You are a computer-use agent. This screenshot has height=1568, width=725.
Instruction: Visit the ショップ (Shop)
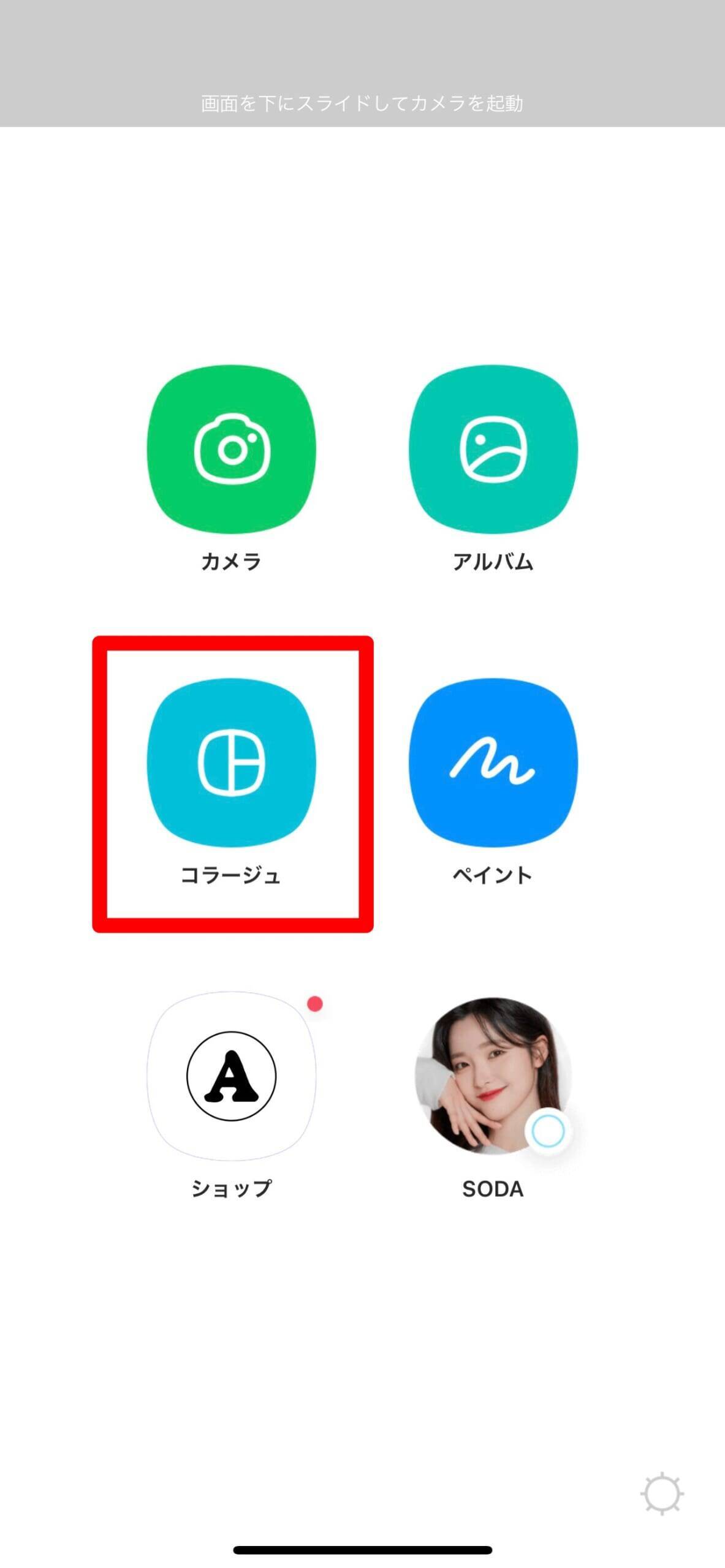tap(231, 1076)
